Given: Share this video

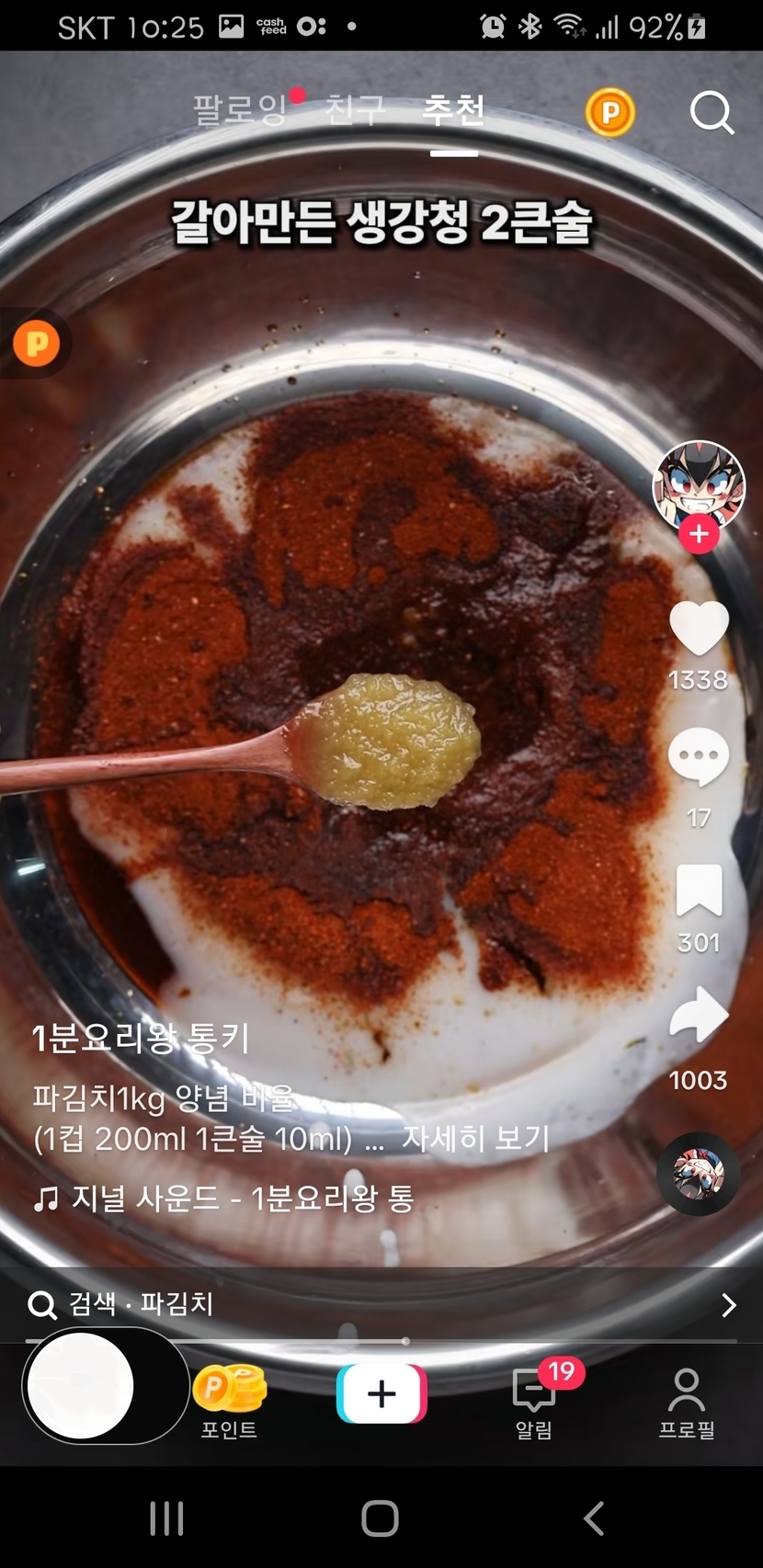Looking at the screenshot, I should [699, 1015].
